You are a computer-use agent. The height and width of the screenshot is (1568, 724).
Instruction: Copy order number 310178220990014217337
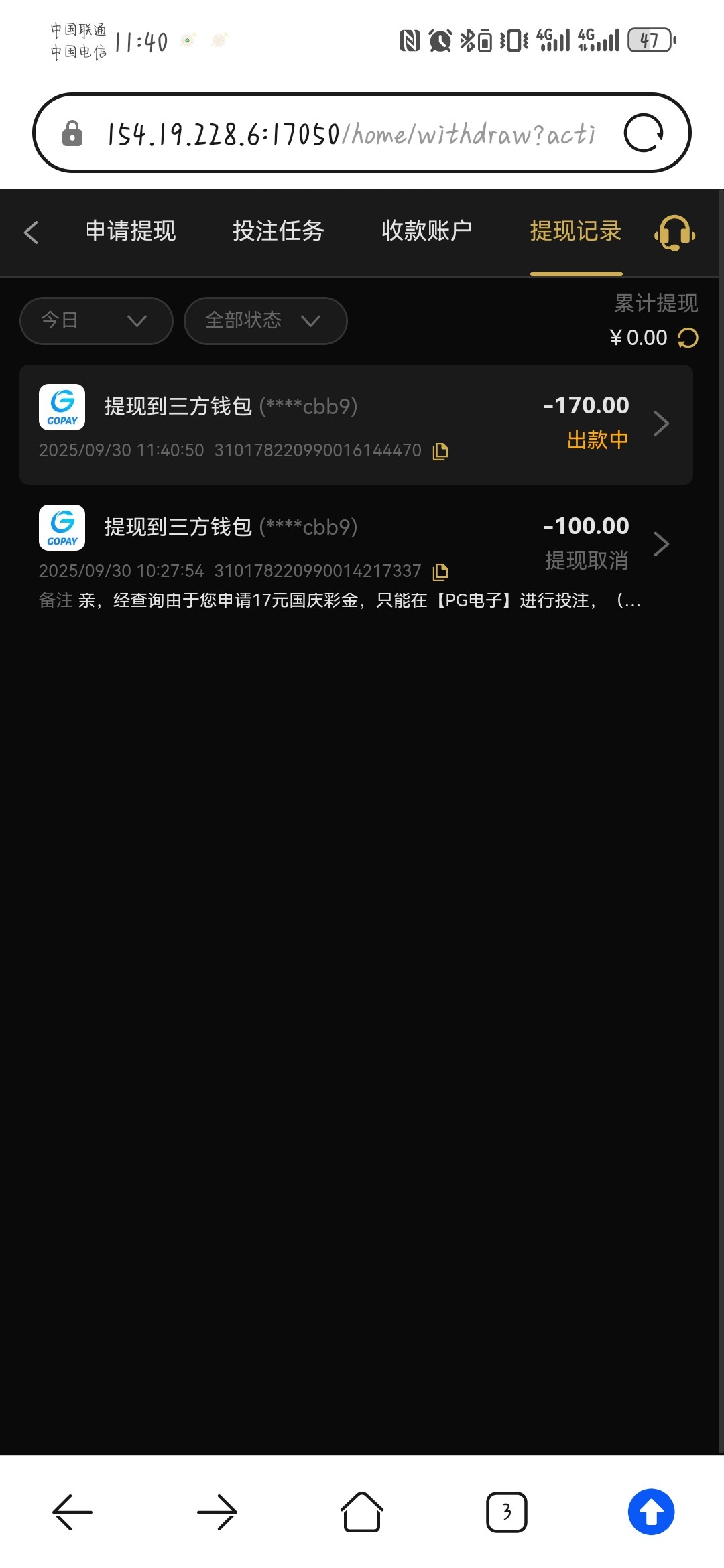[x=440, y=571]
